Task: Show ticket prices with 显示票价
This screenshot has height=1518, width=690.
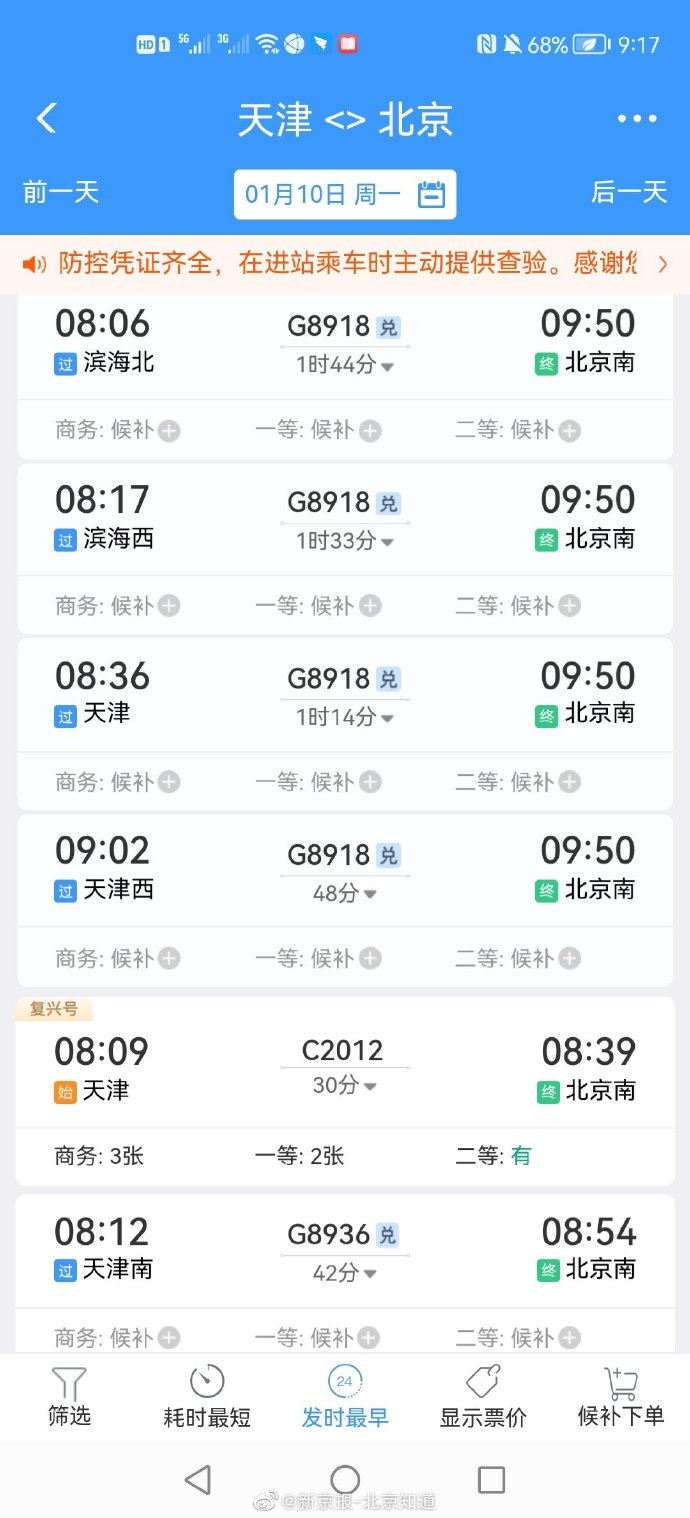Action: pyautogui.click(x=483, y=1397)
